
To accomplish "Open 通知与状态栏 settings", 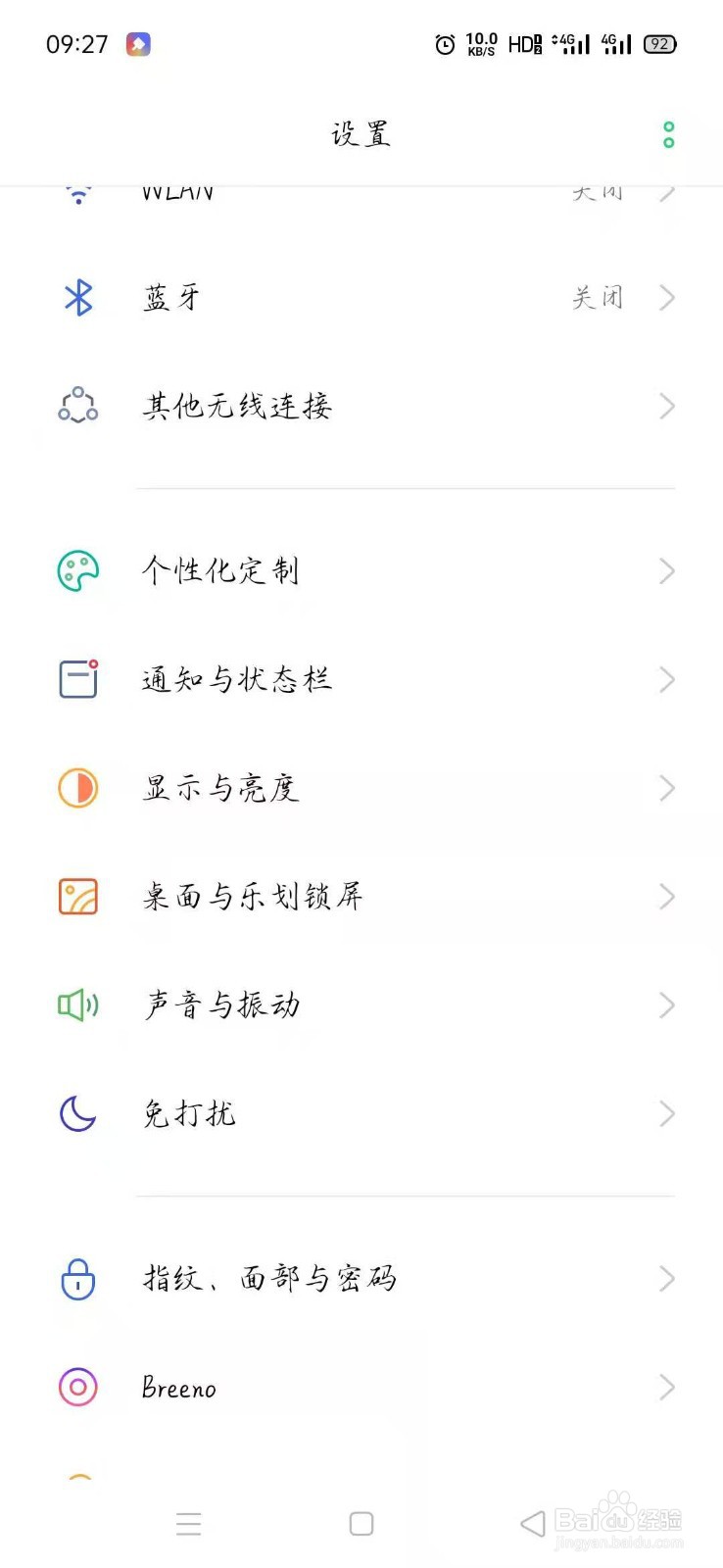I will pyautogui.click(x=361, y=679).
